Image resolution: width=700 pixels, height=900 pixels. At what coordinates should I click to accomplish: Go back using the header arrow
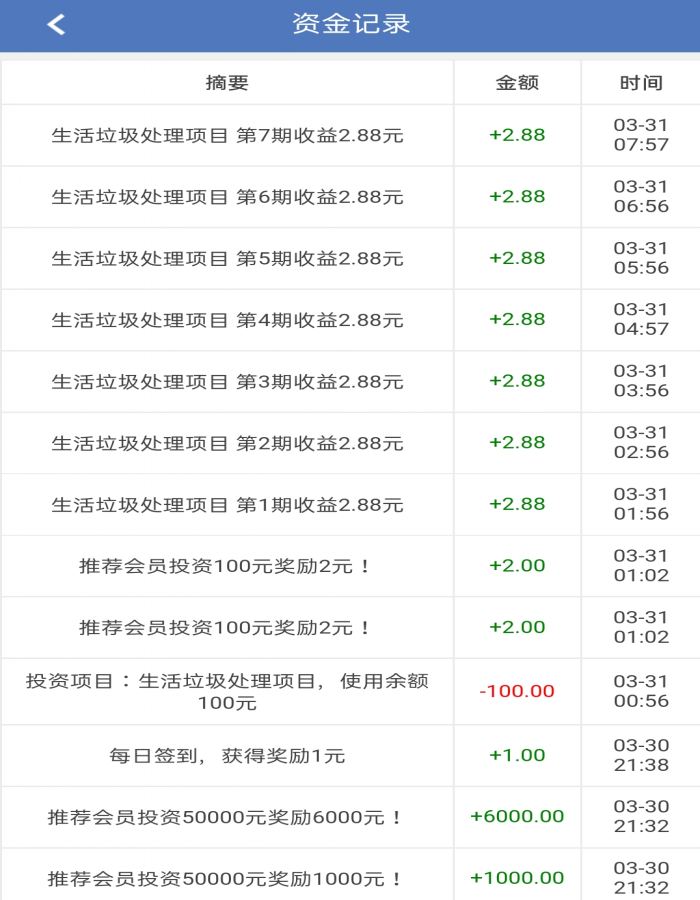click(56, 25)
